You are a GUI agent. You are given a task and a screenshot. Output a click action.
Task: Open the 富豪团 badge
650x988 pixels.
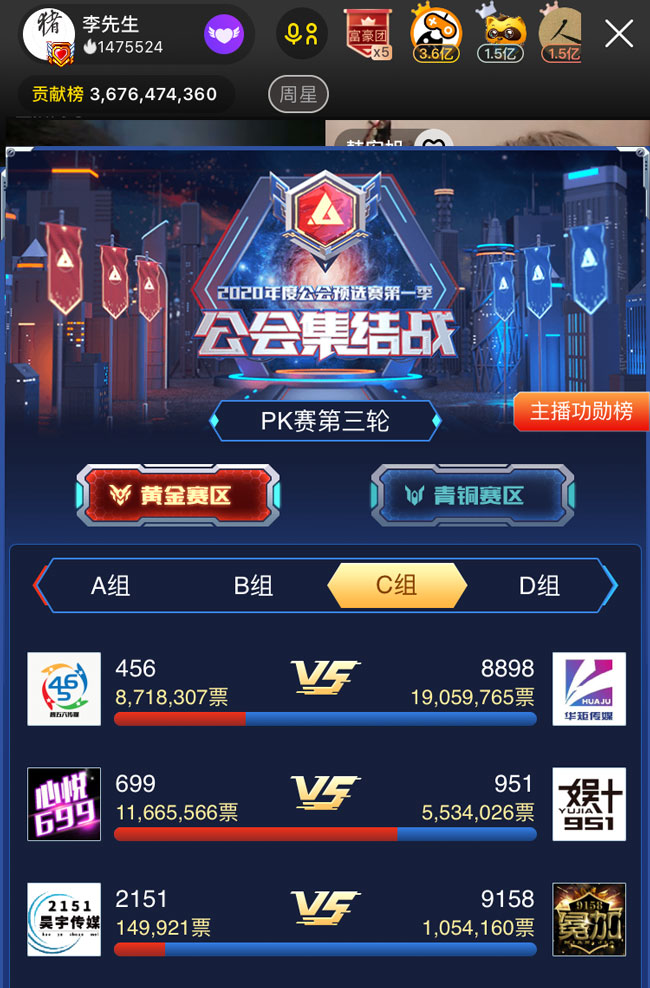(367, 35)
